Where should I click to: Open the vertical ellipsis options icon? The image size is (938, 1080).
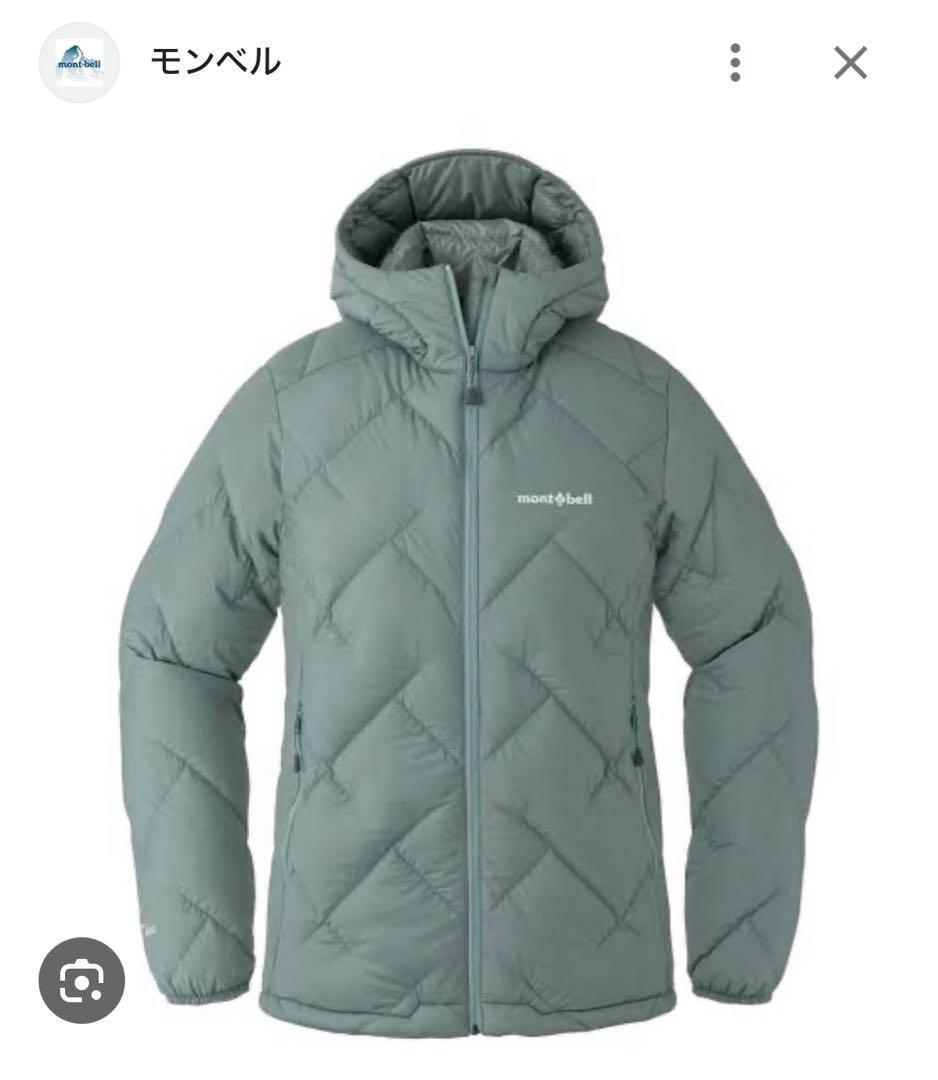(737, 61)
